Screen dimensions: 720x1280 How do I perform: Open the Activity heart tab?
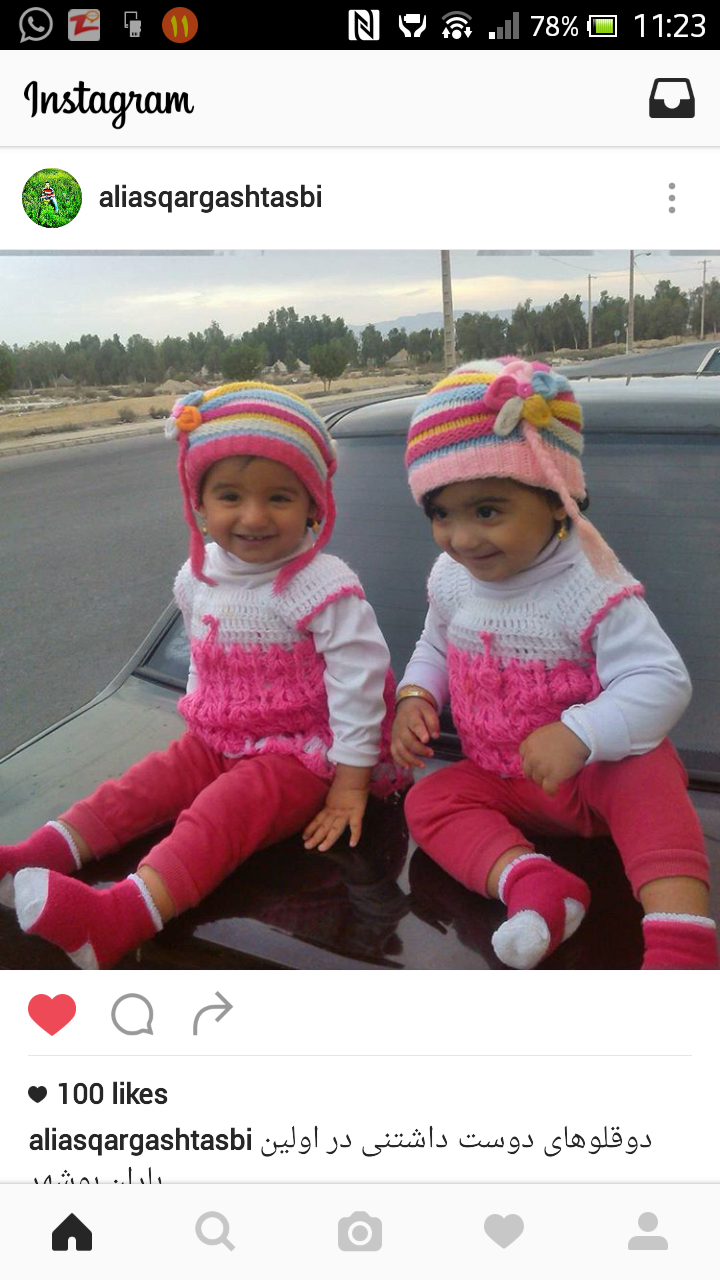coord(504,1232)
